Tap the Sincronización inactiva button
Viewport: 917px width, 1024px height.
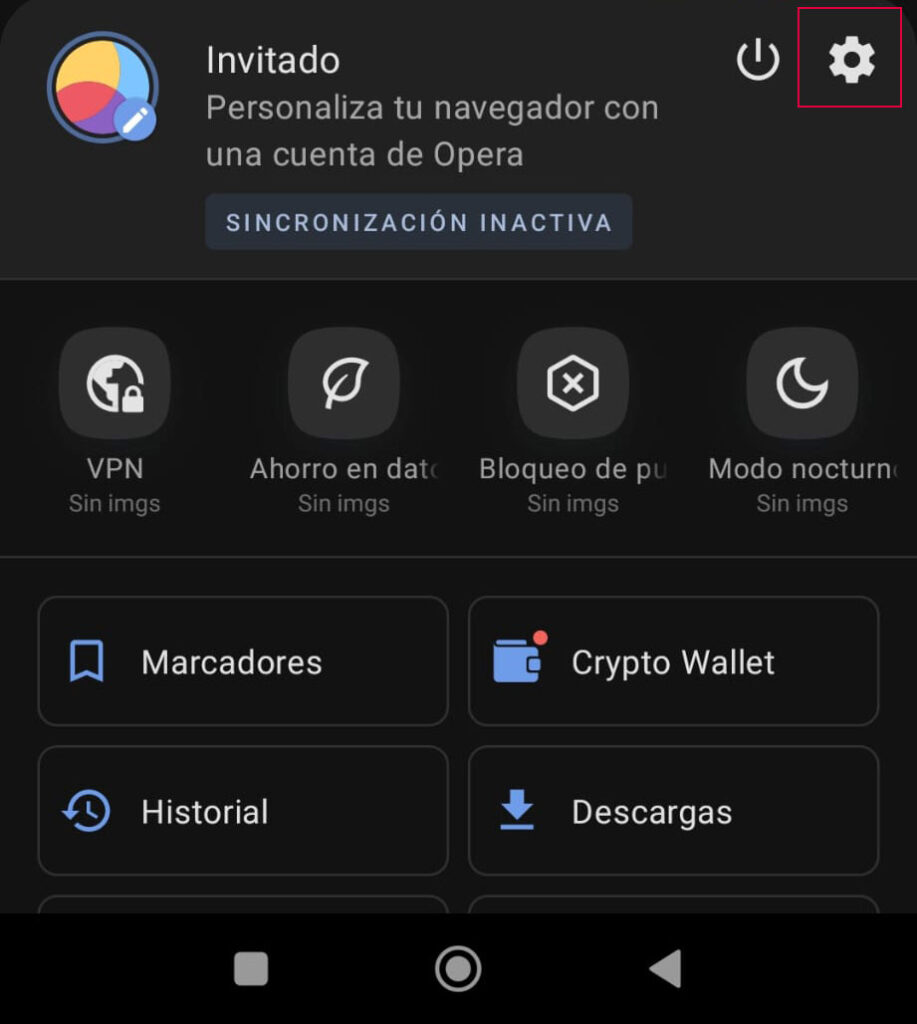(418, 222)
